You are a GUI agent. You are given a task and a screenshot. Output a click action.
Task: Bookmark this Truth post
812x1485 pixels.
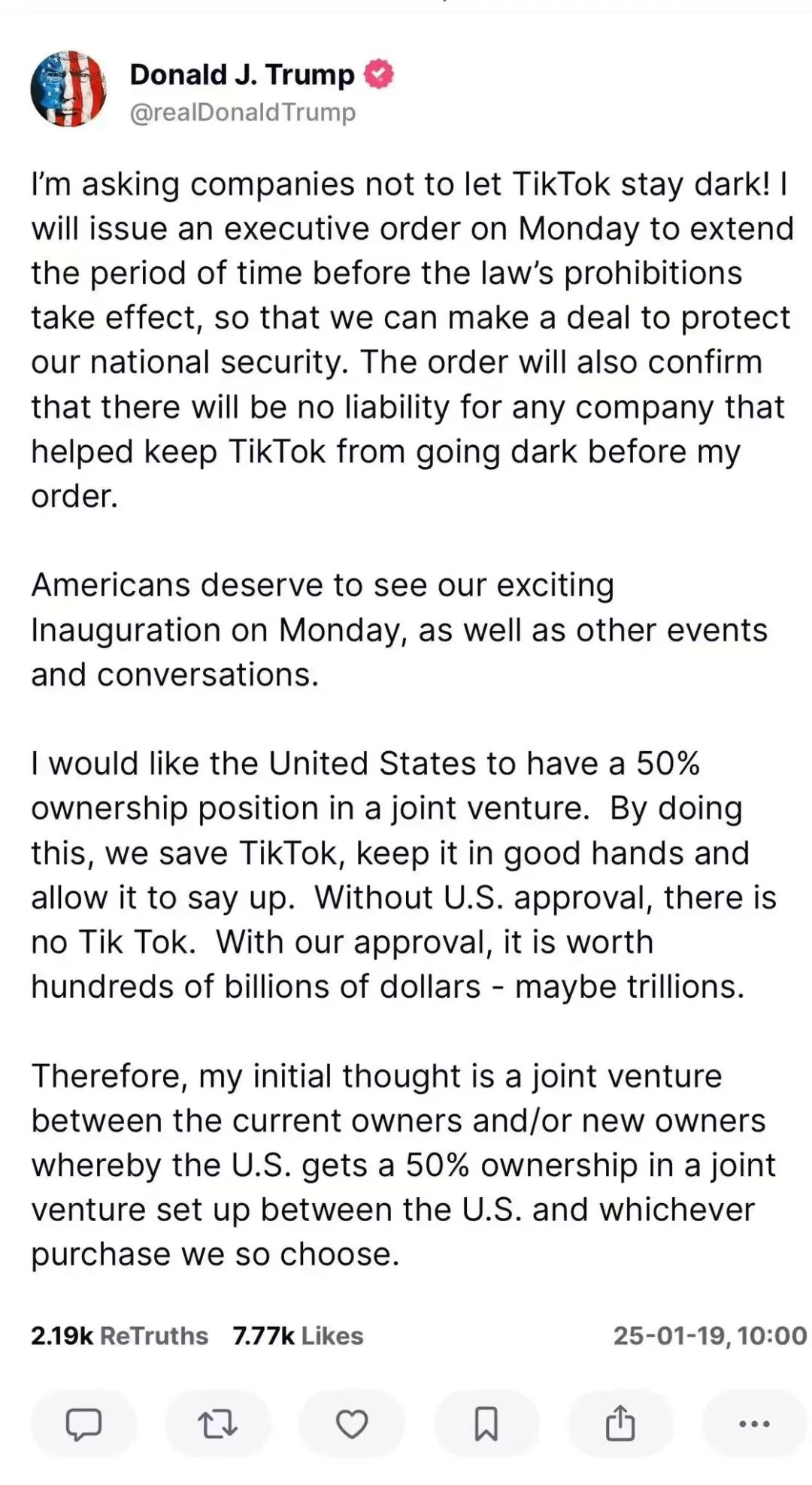click(x=486, y=1423)
